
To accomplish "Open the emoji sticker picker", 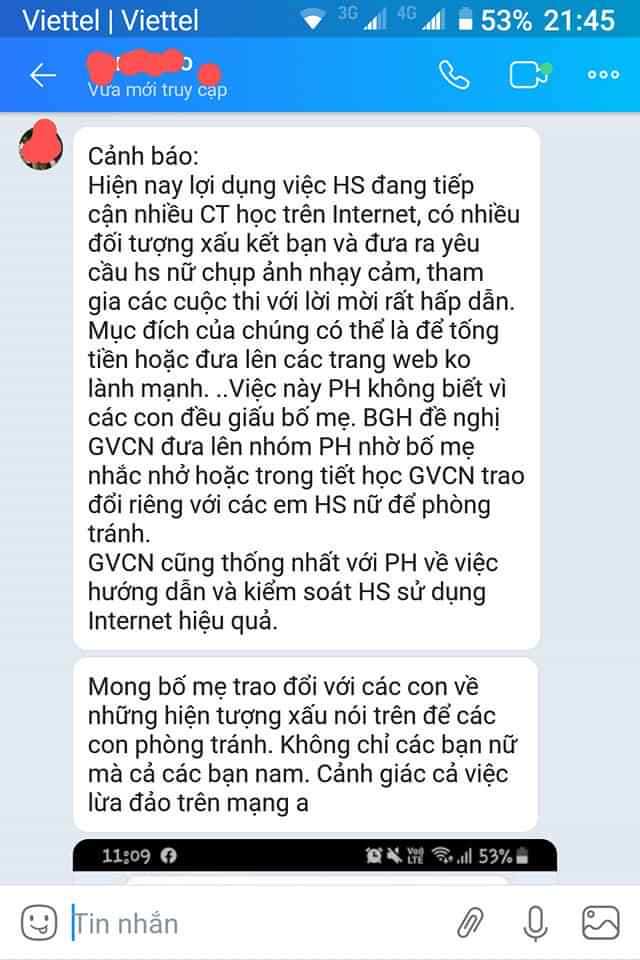I will (x=39, y=922).
